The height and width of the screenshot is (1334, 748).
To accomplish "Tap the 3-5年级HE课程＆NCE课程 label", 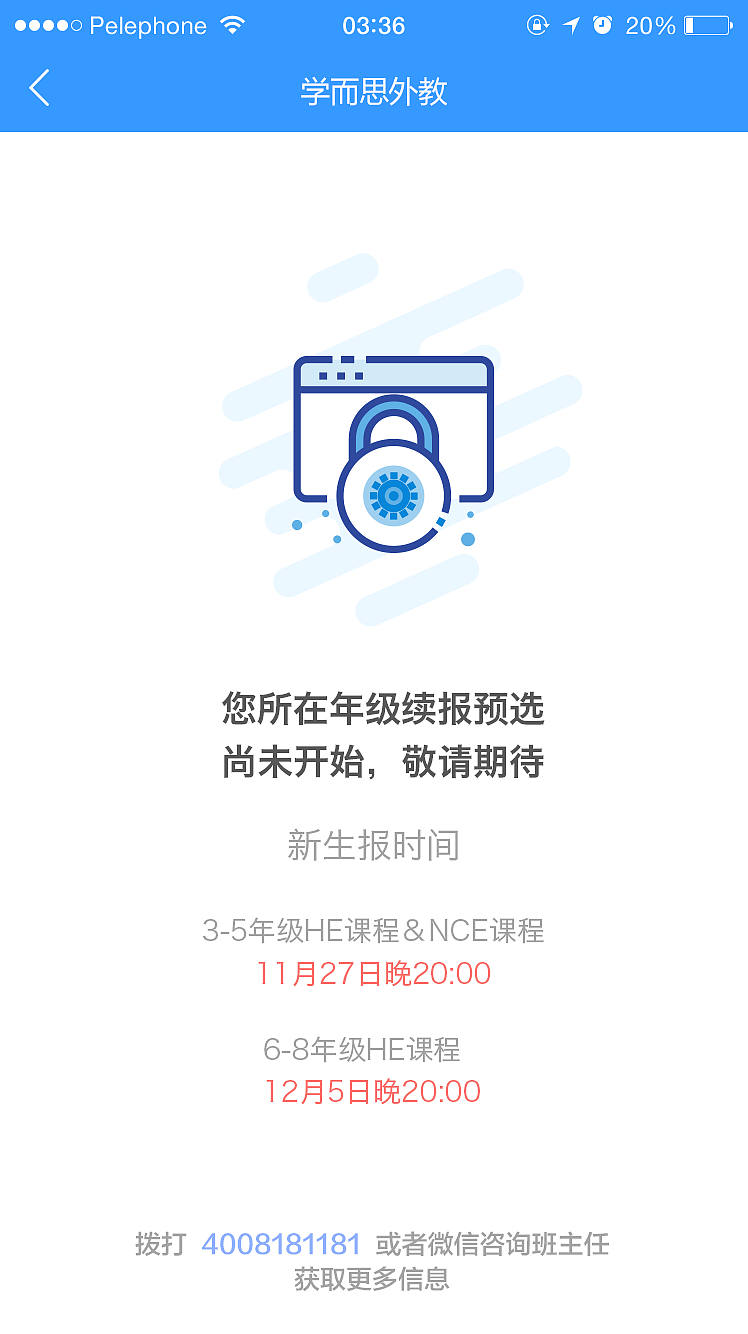I will (374, 930).
